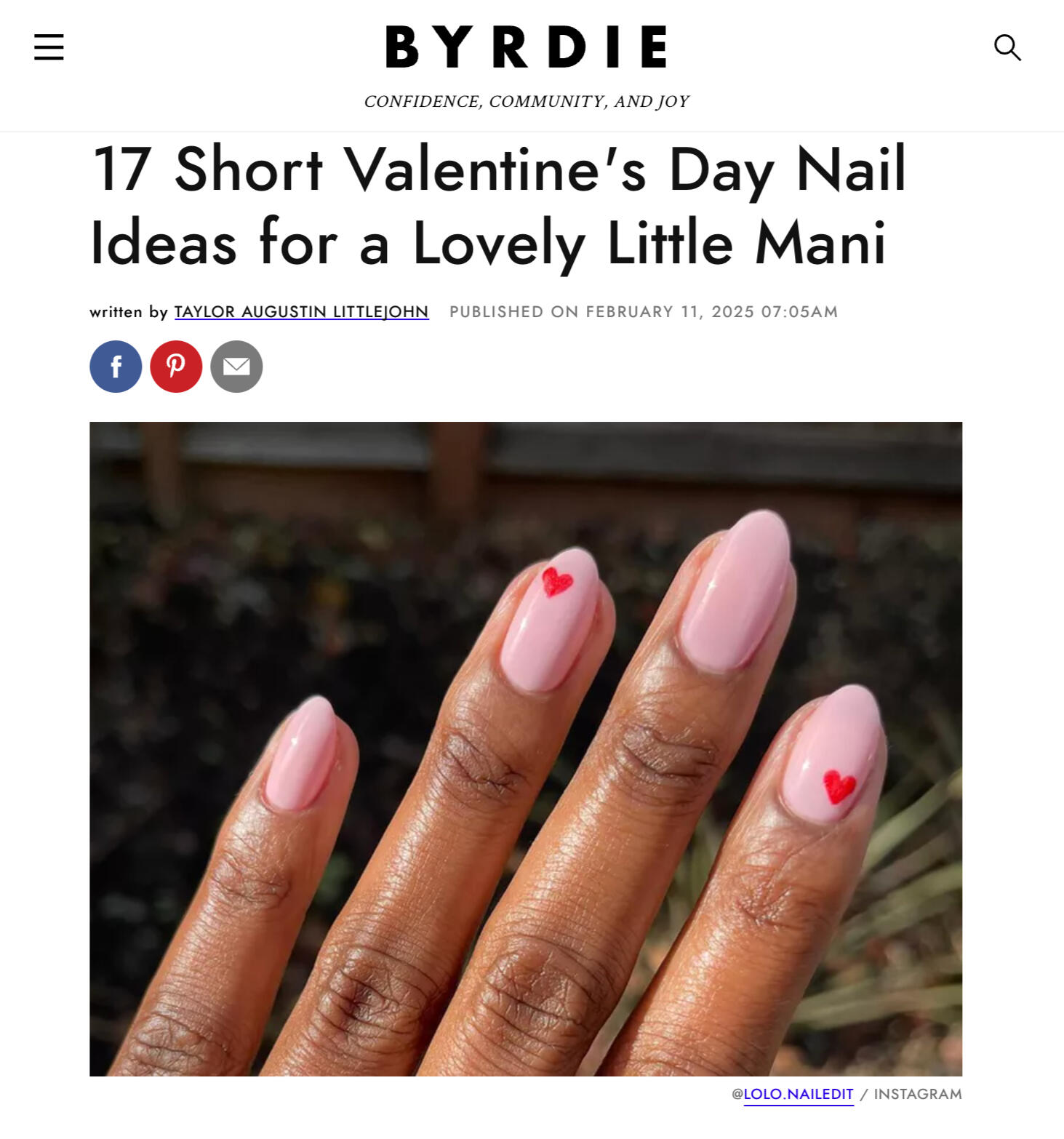The height and width of the screenshot is (1139, 1064).
Task: Pin this article to Pinterest
Action: pos(176,367)
